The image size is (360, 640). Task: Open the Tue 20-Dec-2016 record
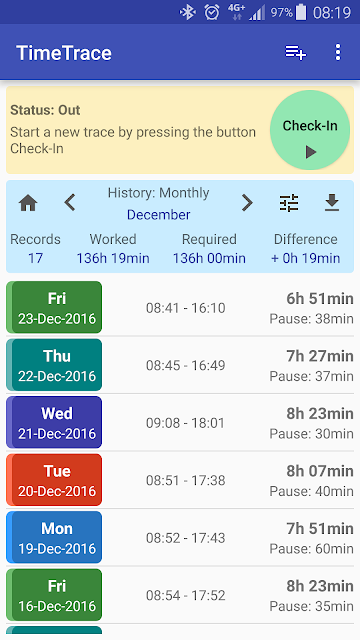click(x=180, y=480)
